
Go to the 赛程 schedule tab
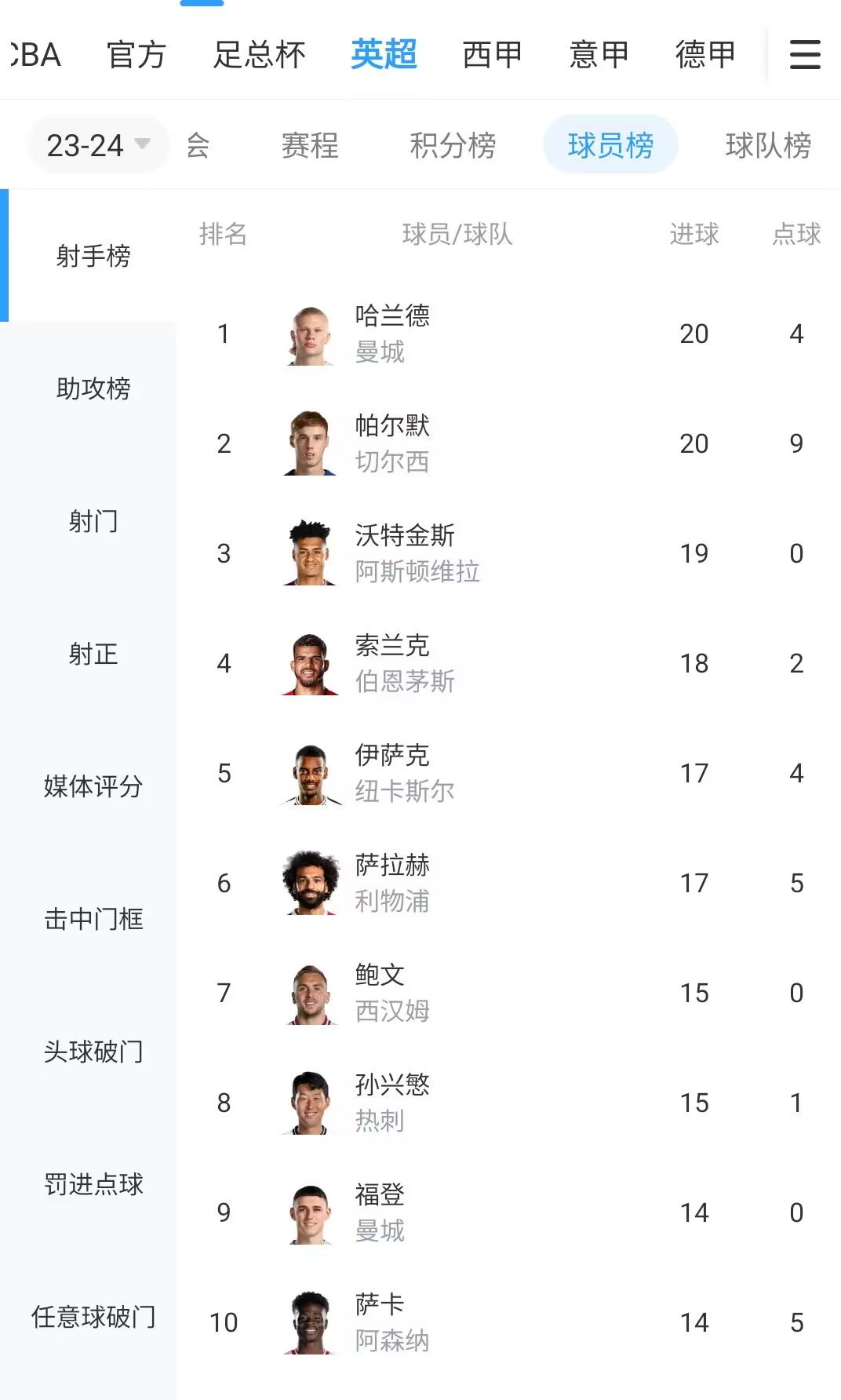[310, 145]
